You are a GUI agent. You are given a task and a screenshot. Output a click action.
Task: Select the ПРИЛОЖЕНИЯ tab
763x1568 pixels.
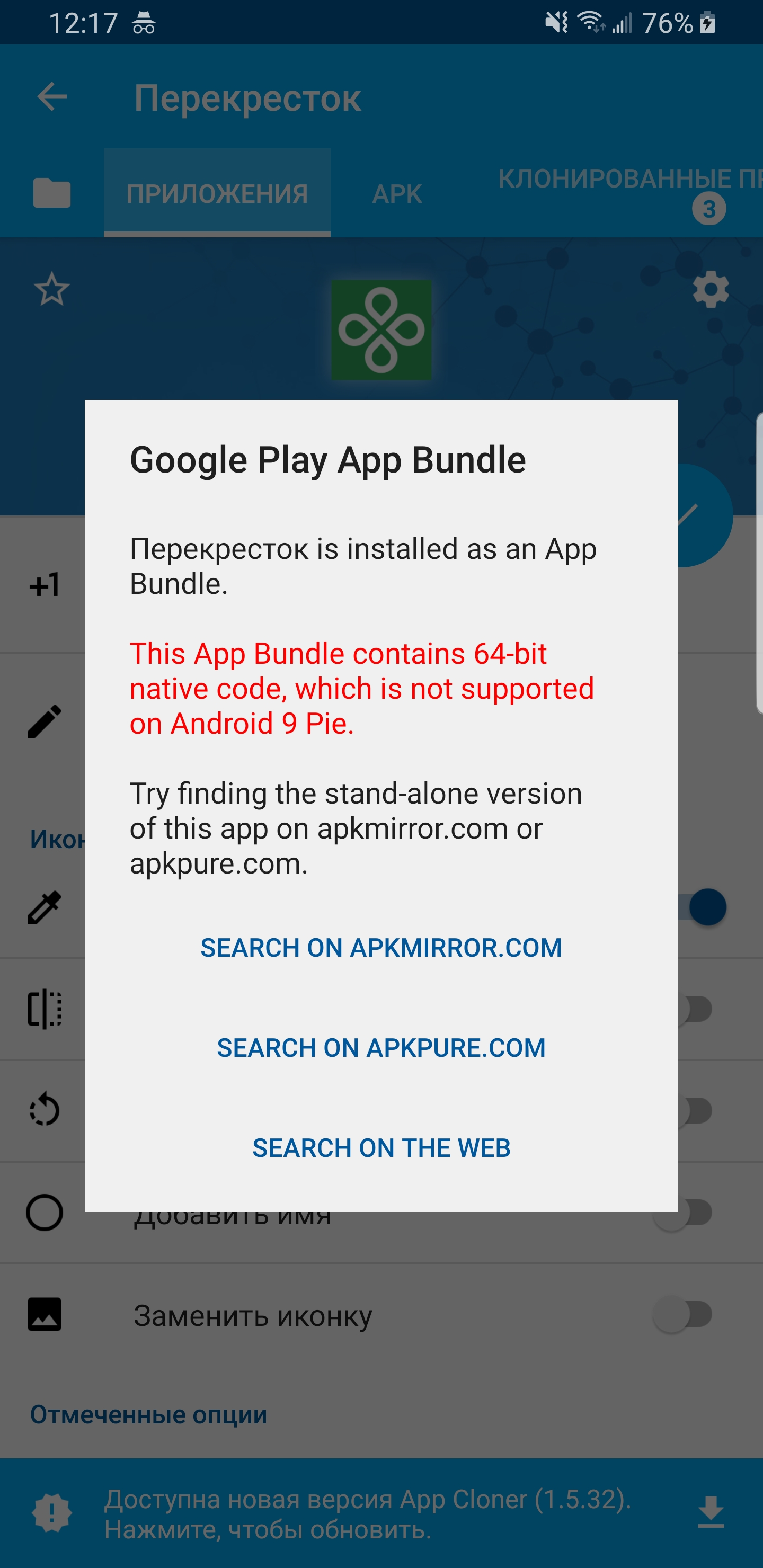coord(217,193)
